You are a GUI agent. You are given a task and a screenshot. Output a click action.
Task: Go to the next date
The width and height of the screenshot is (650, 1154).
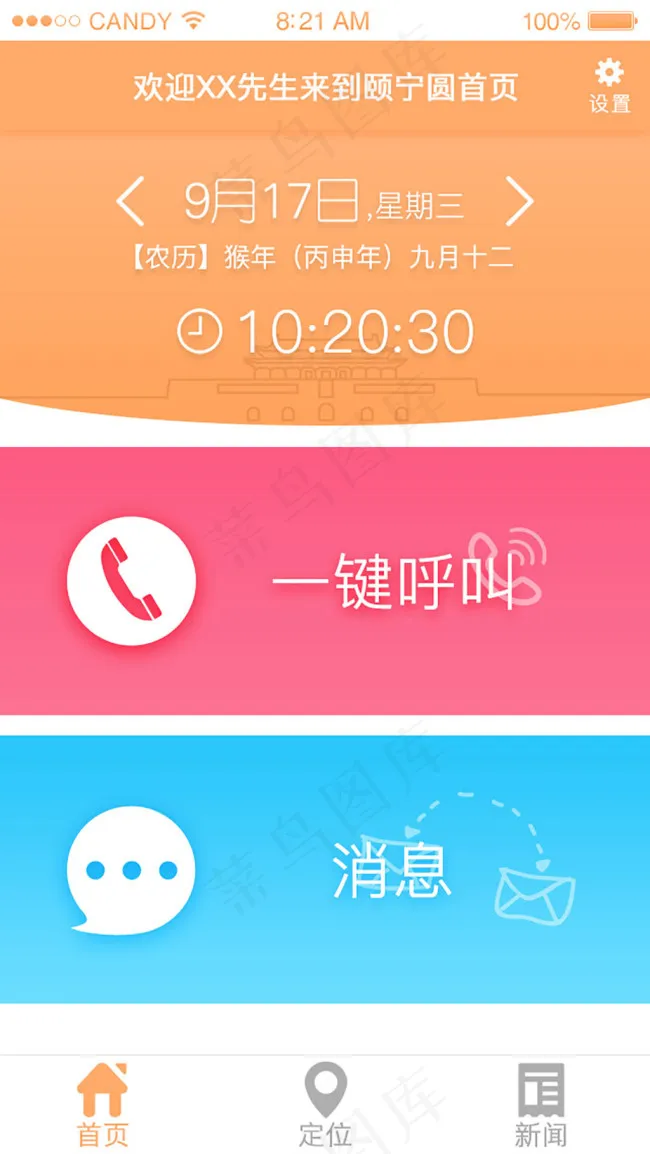(x=520, y=200)
